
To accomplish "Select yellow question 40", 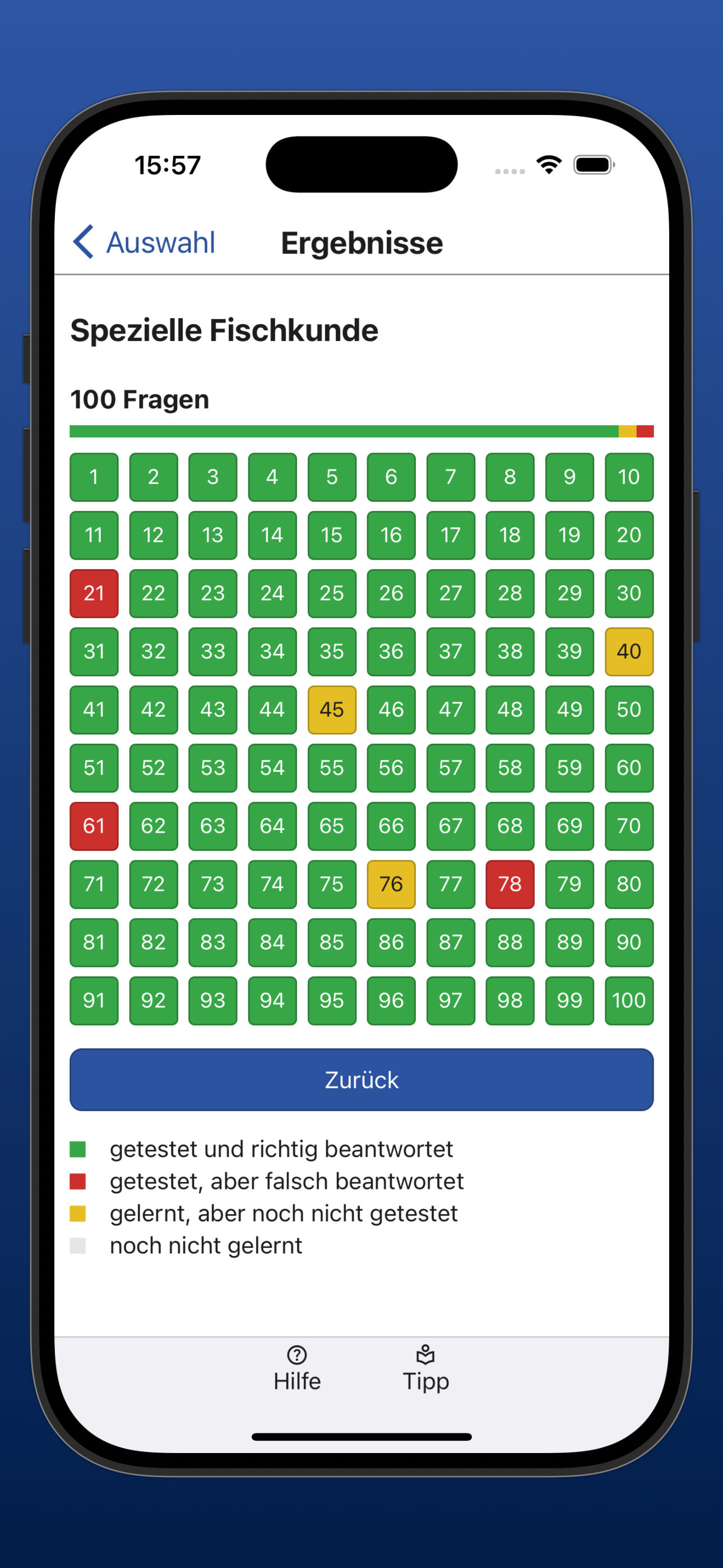I will coord(629,651).
